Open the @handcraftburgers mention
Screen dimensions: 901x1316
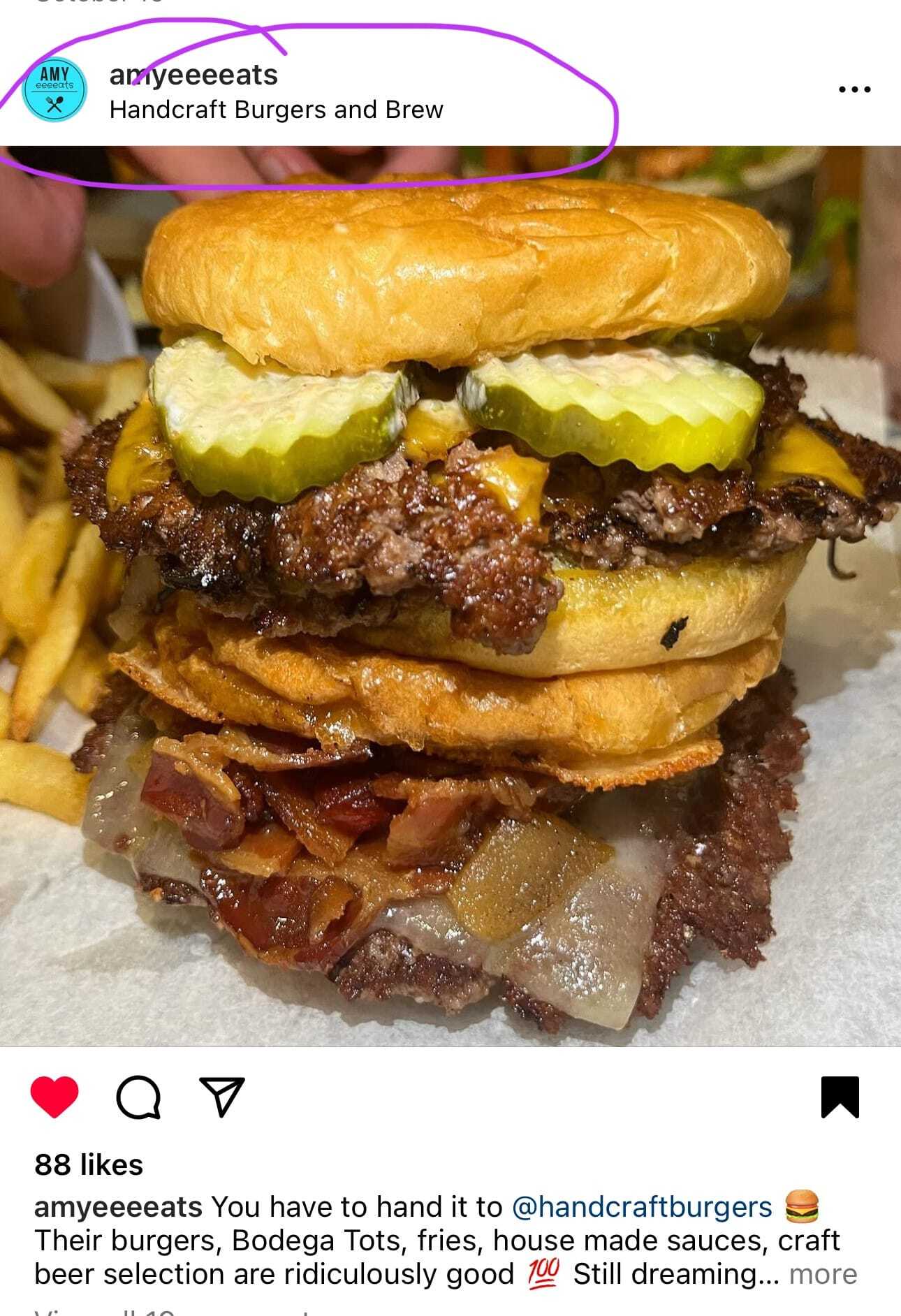(642, 1207)
